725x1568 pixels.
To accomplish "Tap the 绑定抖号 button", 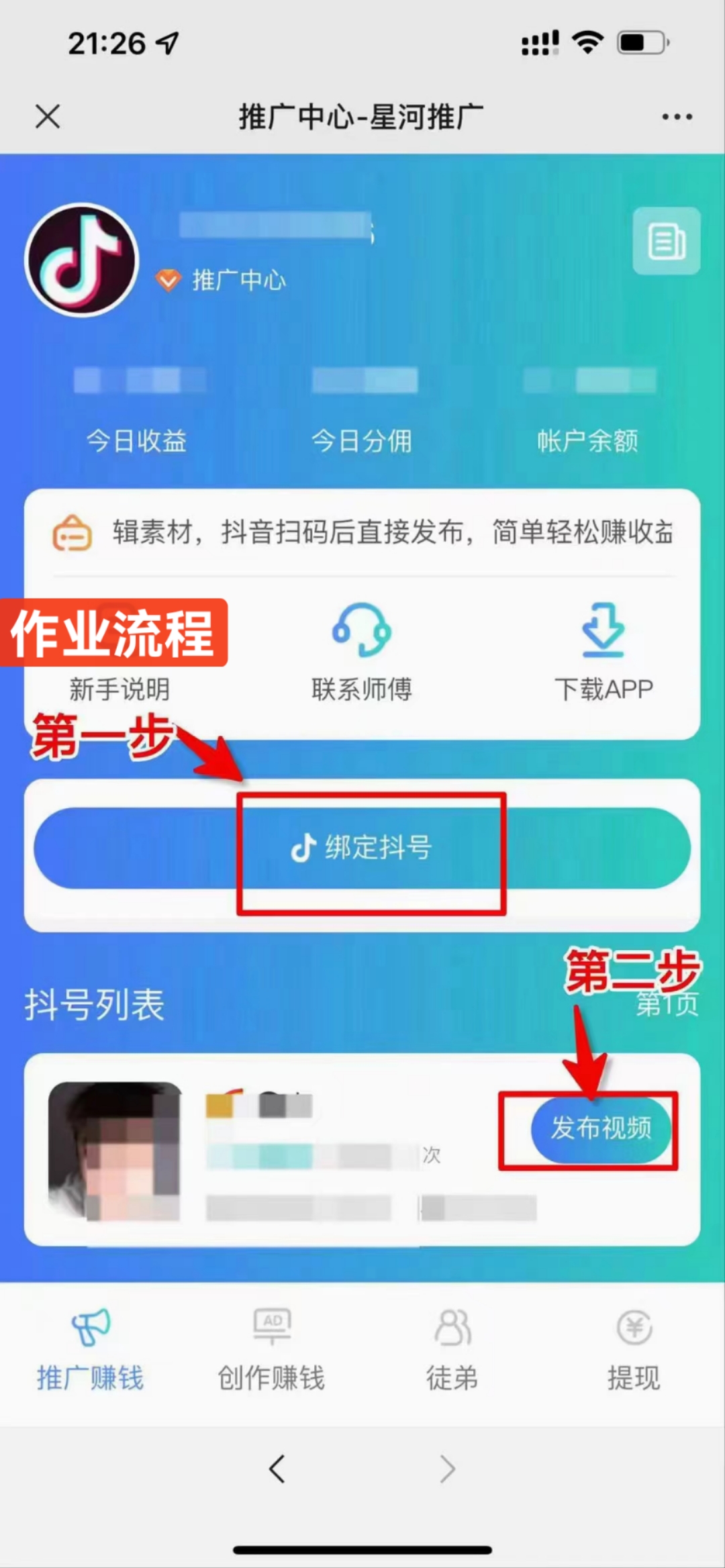I will 362,848.
